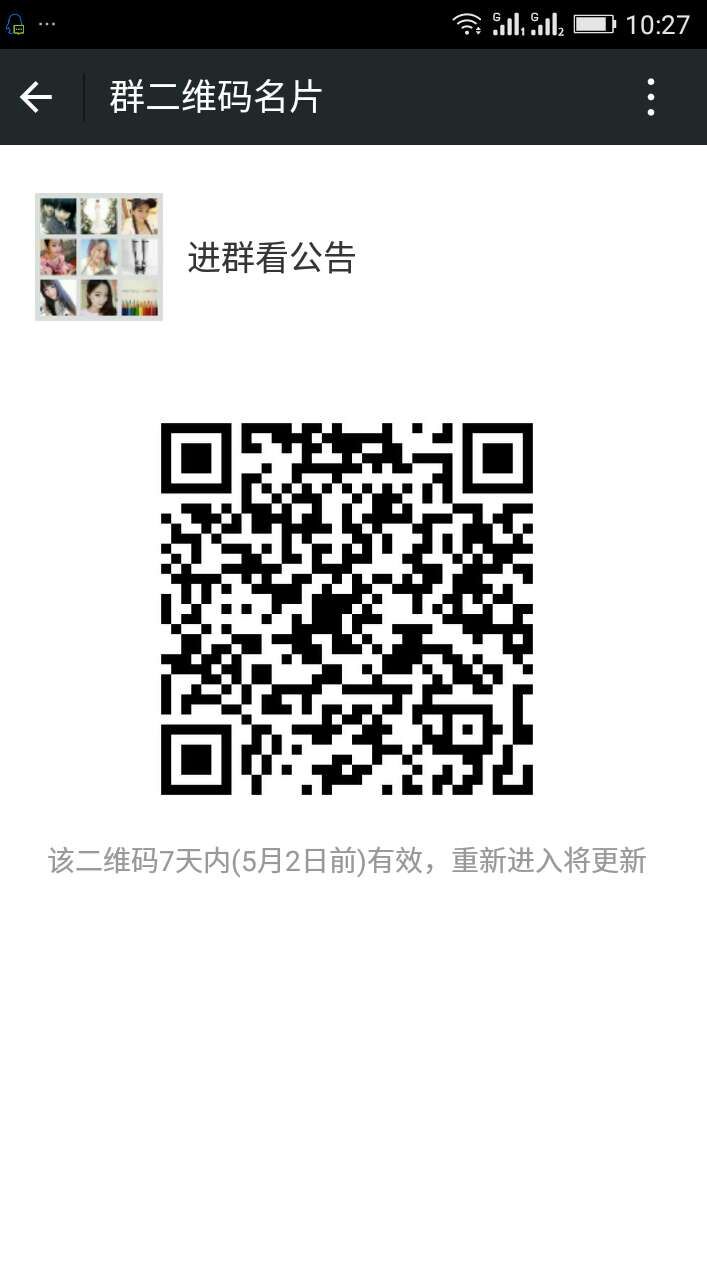The height and width of the screenshot is (1274, 707).
Task: Open the three-dot overflow menu
Action: pos(651,97)
